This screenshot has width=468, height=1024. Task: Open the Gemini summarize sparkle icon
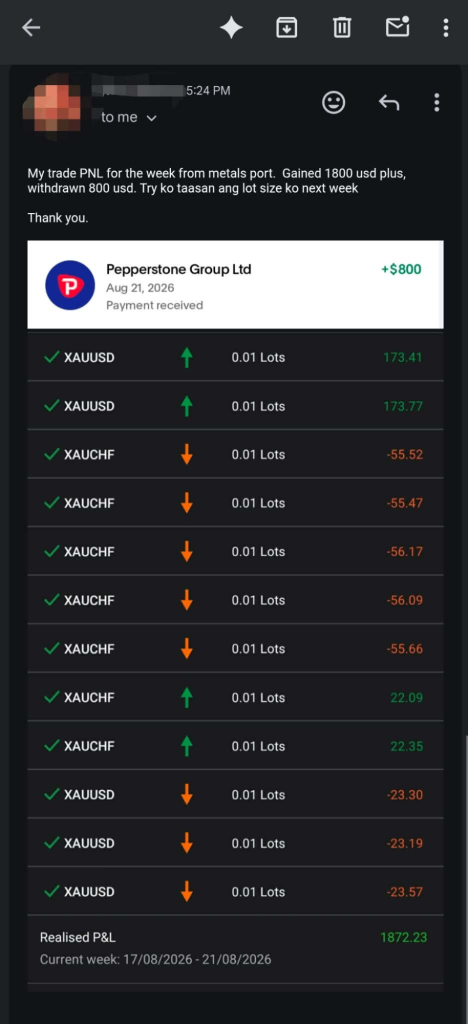(232, 28)
